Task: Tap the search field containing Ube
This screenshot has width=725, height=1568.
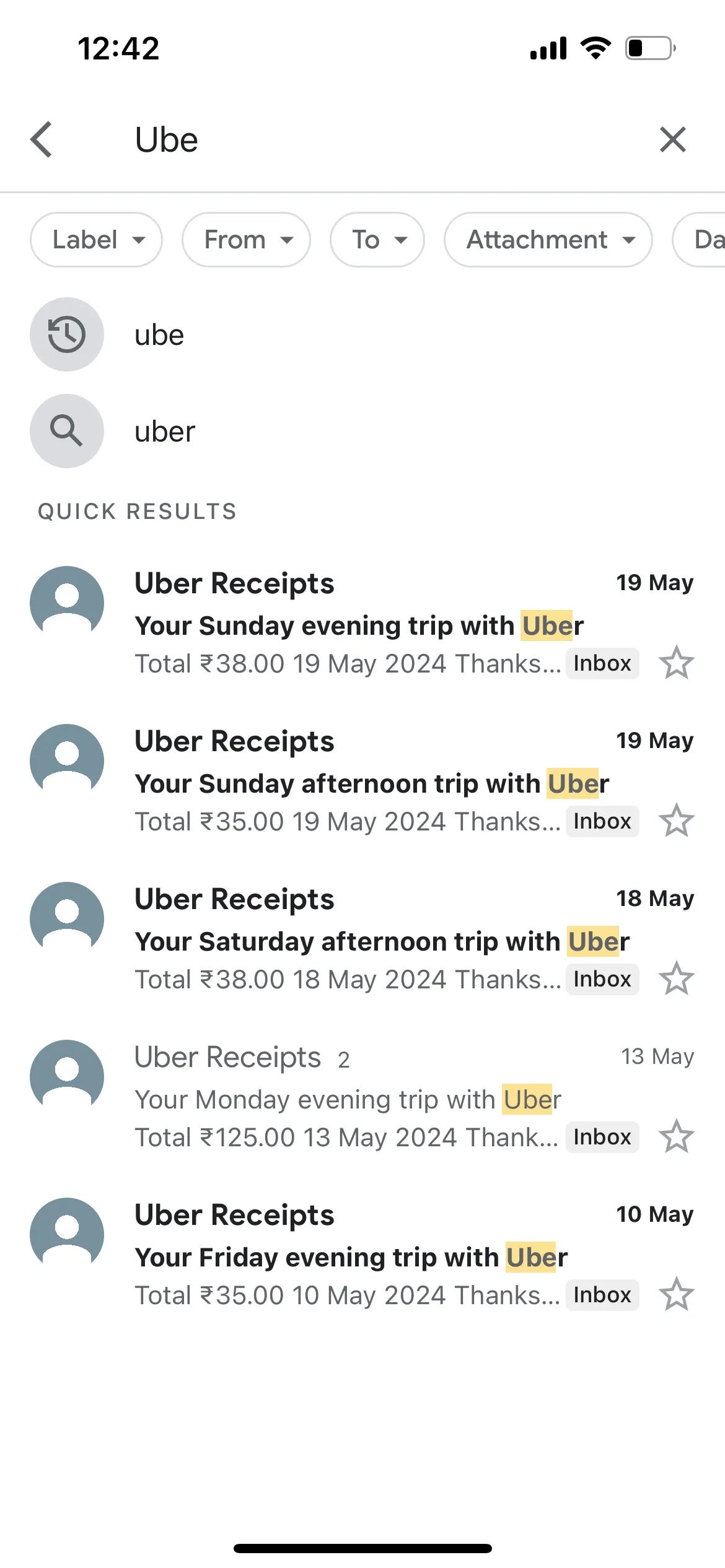Action: tap(372, 139)
